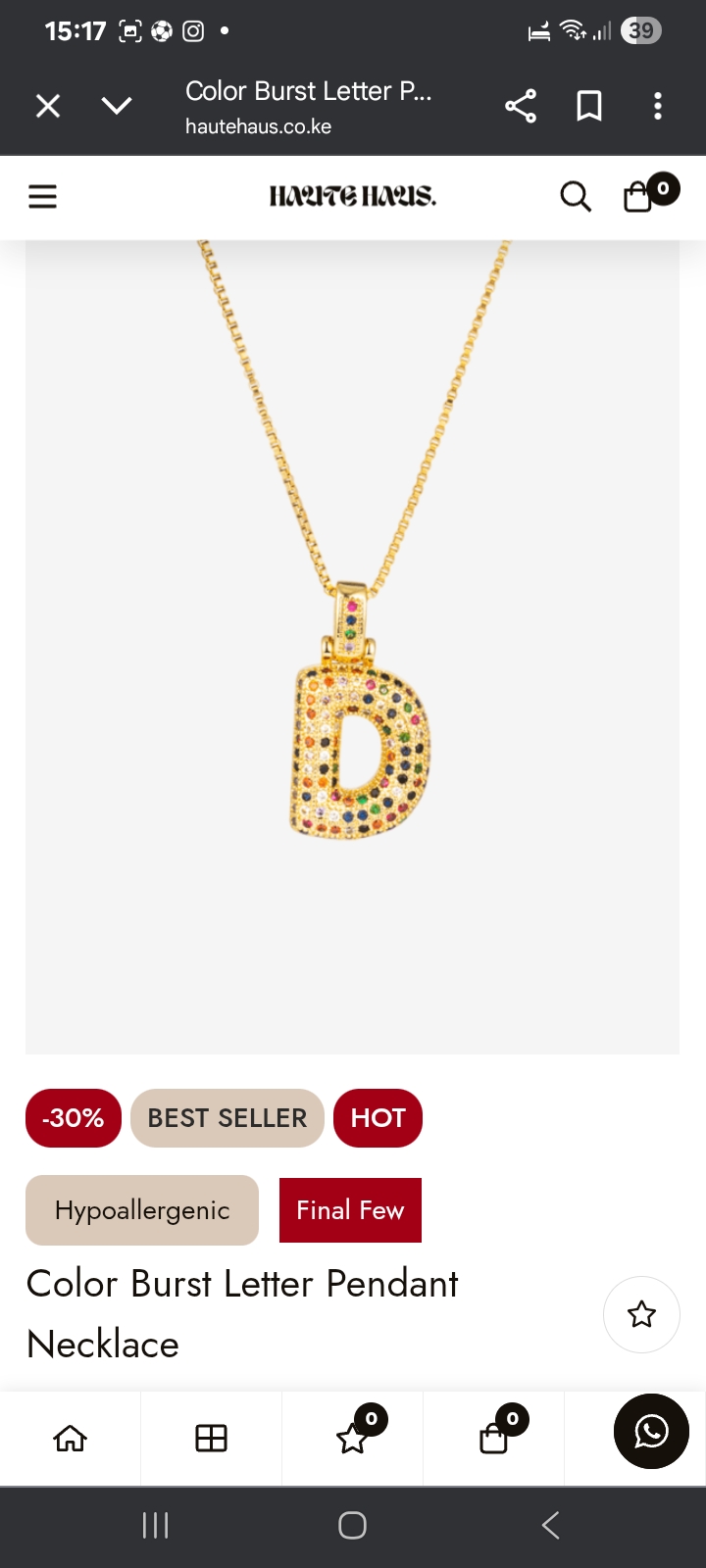Share this product page
Viewport: 706px width, 1568px height.
click(x=521, y=106)
